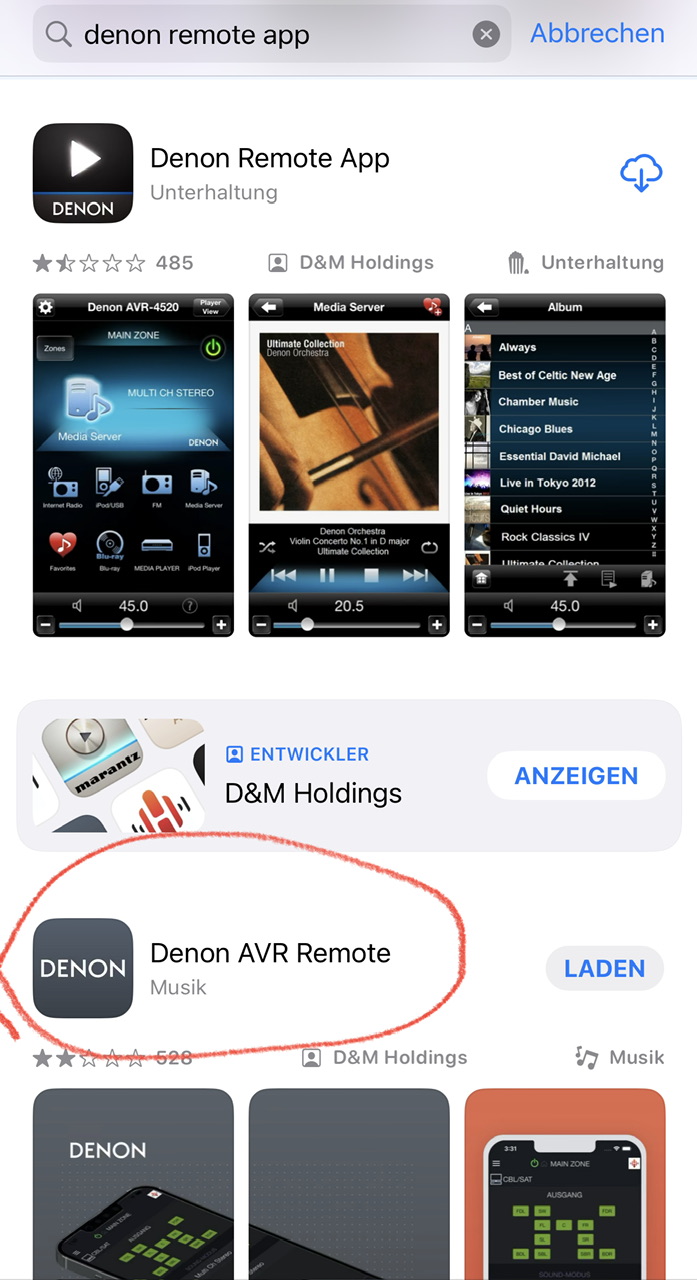View the Album list screenshot of Denon Remote App
Image resolution: width=697 pixels, height=1280 pixels.
565,465
